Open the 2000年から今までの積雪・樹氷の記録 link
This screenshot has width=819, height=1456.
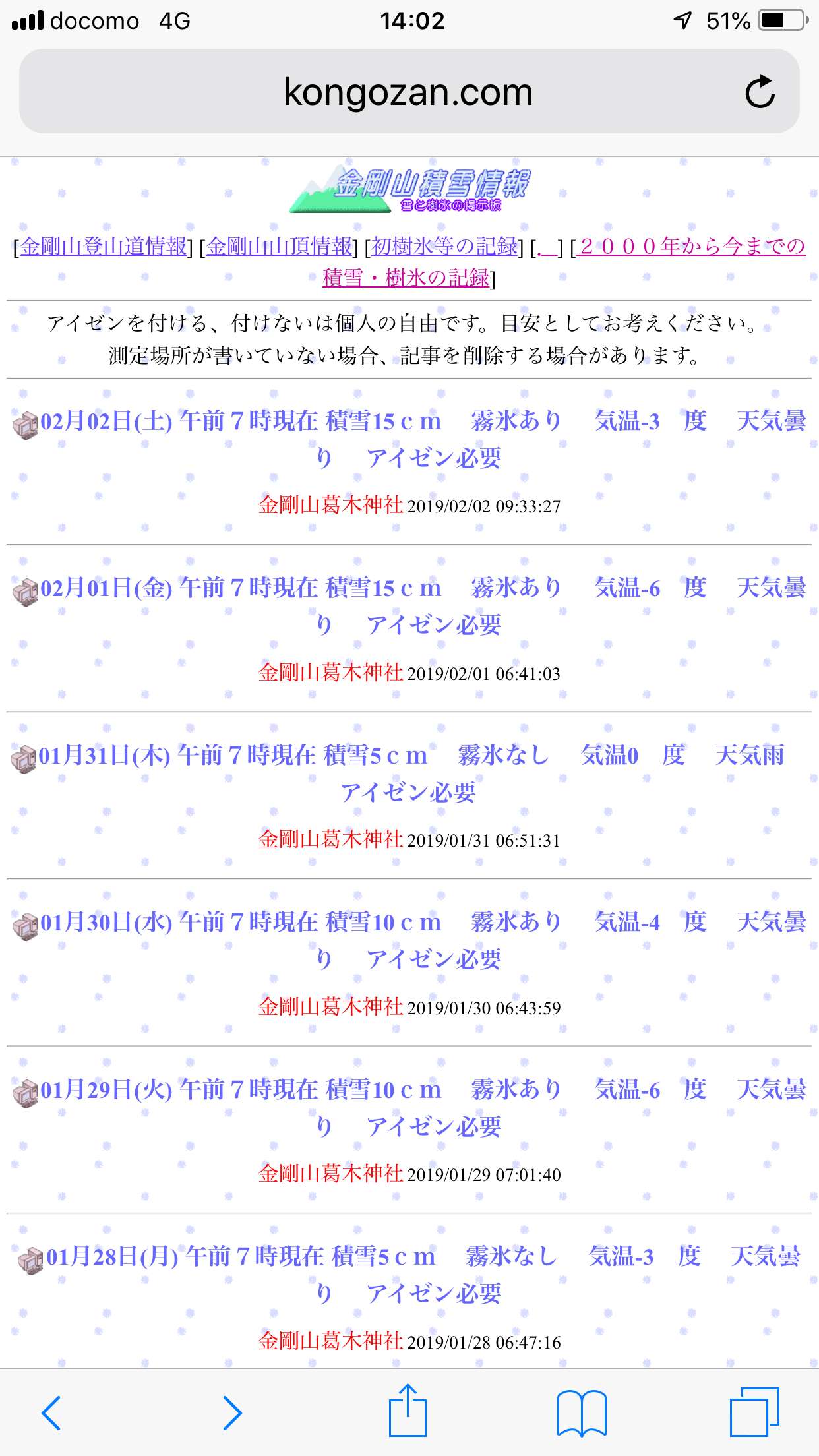[564, 262]
